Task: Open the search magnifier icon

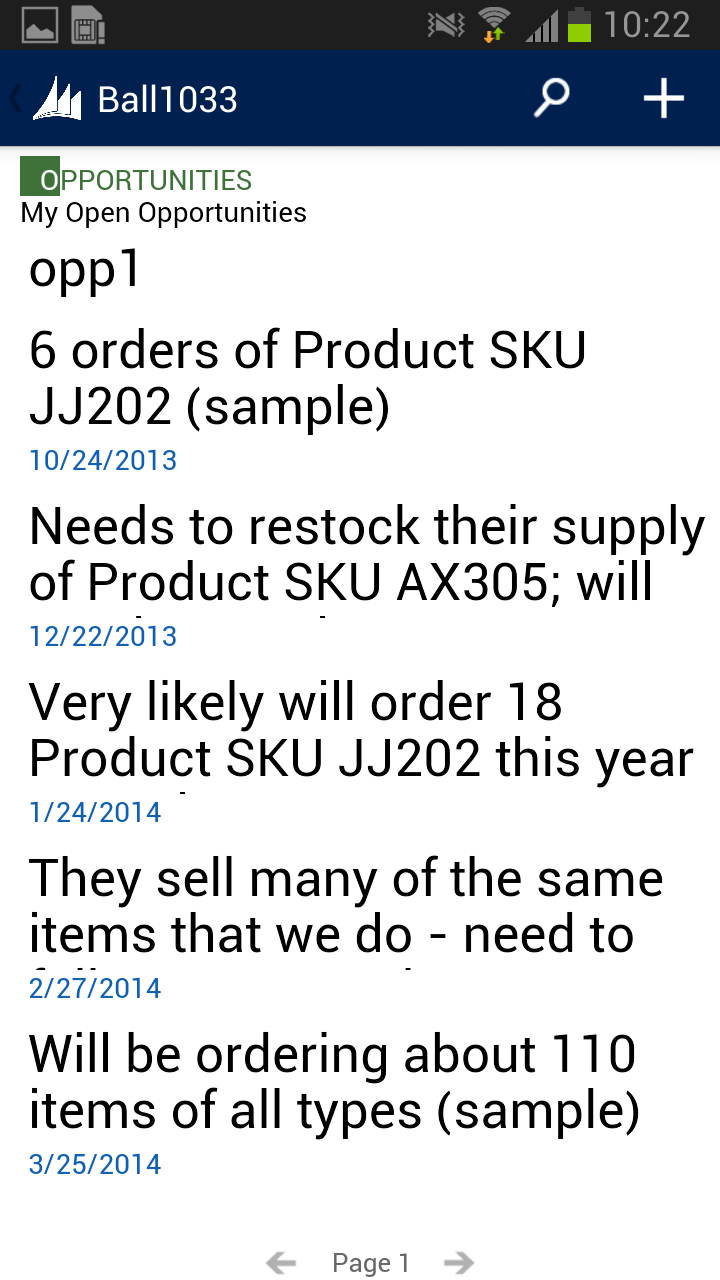Action: tap(551, 98)
